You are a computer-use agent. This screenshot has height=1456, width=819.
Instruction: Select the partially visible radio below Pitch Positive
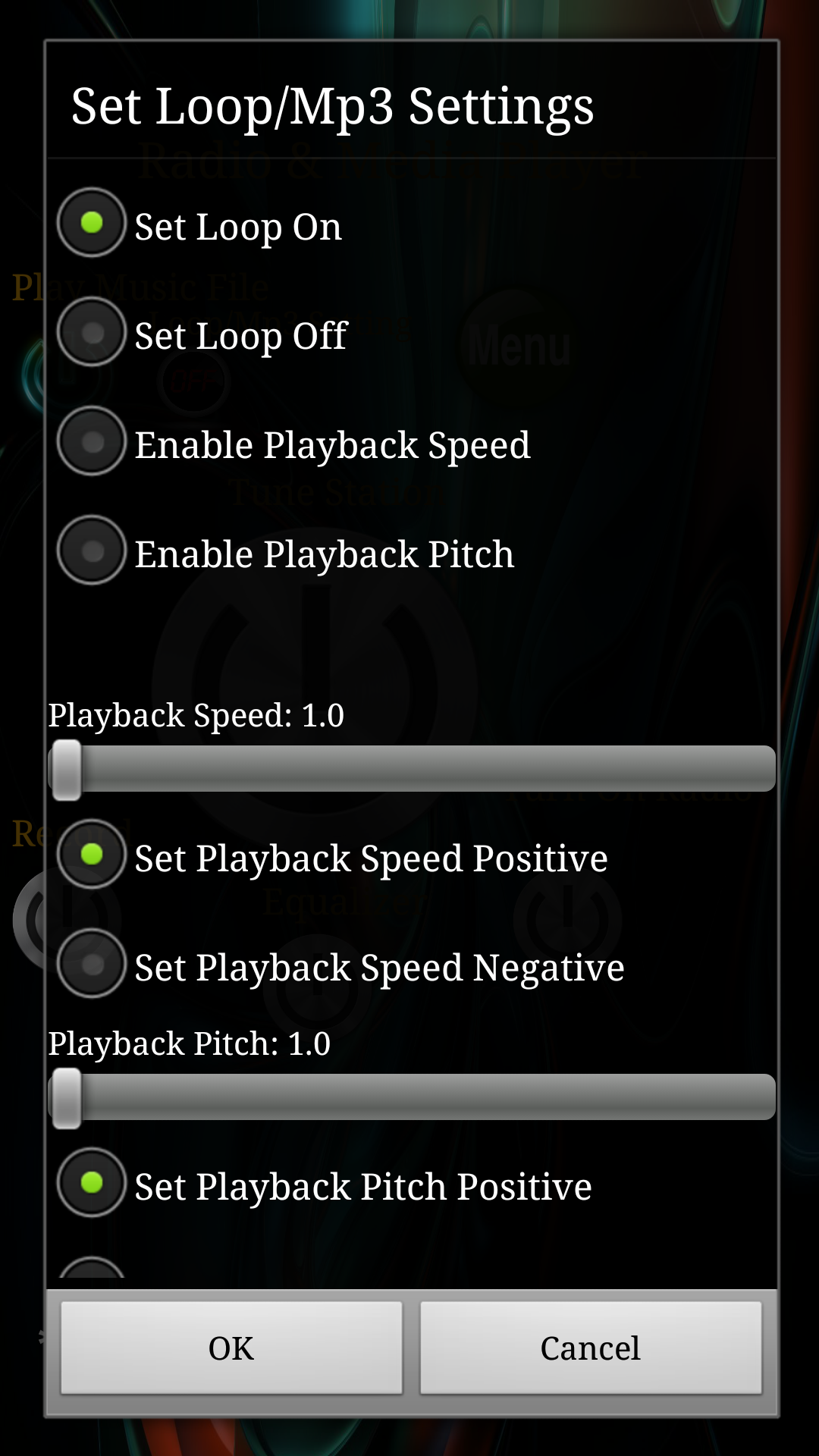pyautogui.click(x=91, y=1274)
